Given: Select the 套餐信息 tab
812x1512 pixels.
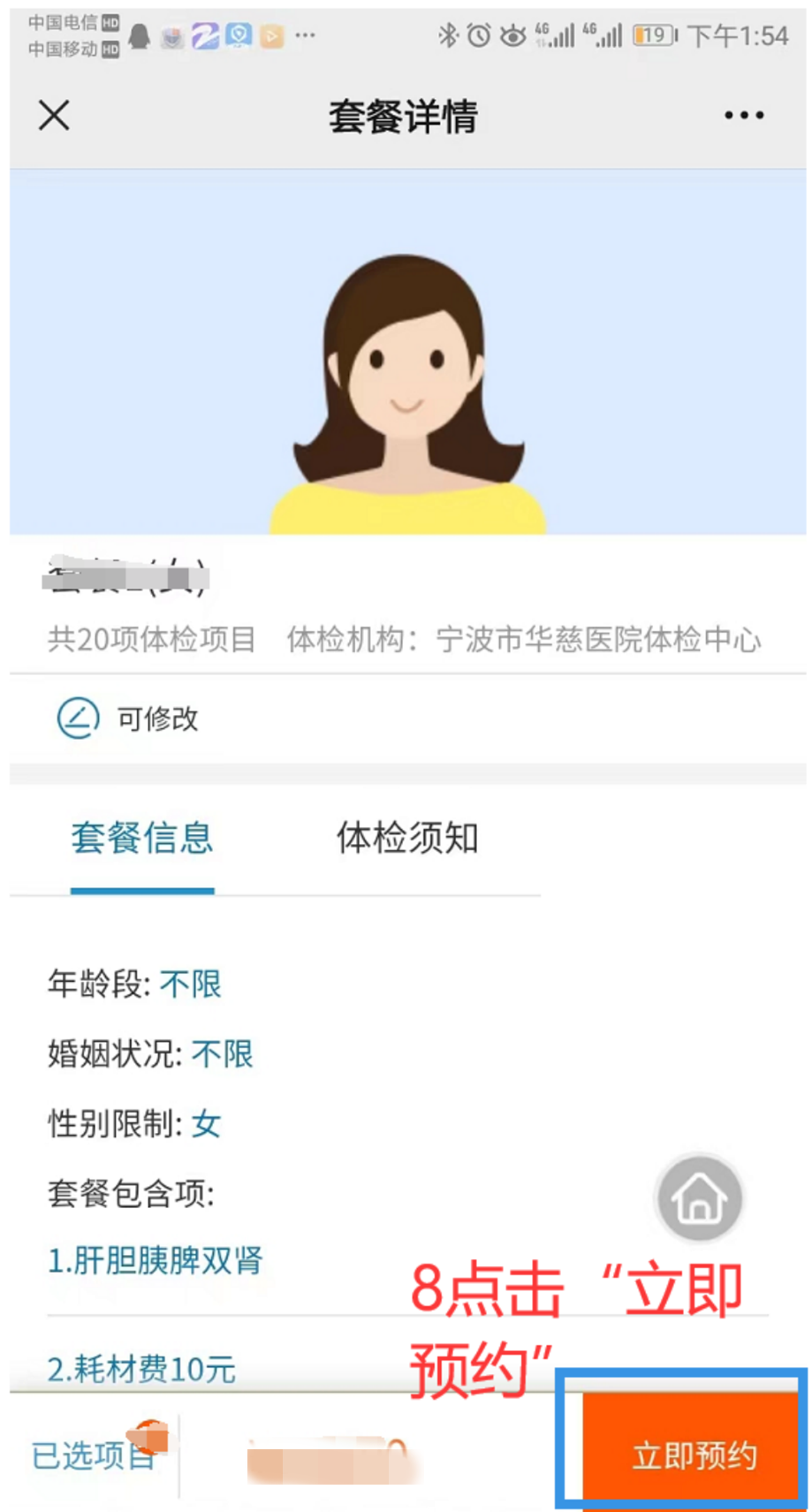Looking at the screenshot, I should [x=142, y=838].
